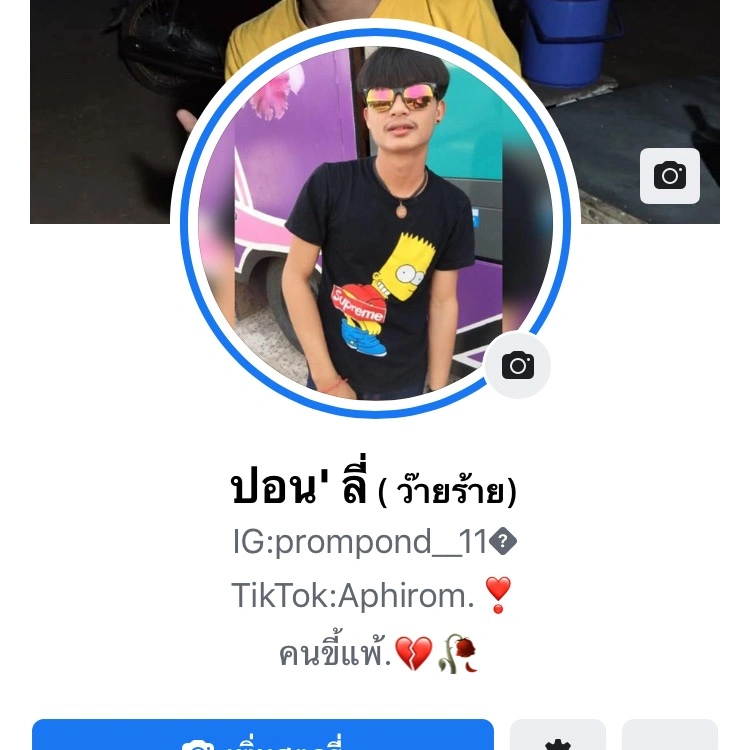Tap the blue add to story button
The width and height of the screenshot is (750, 750).
coord(263,736)
